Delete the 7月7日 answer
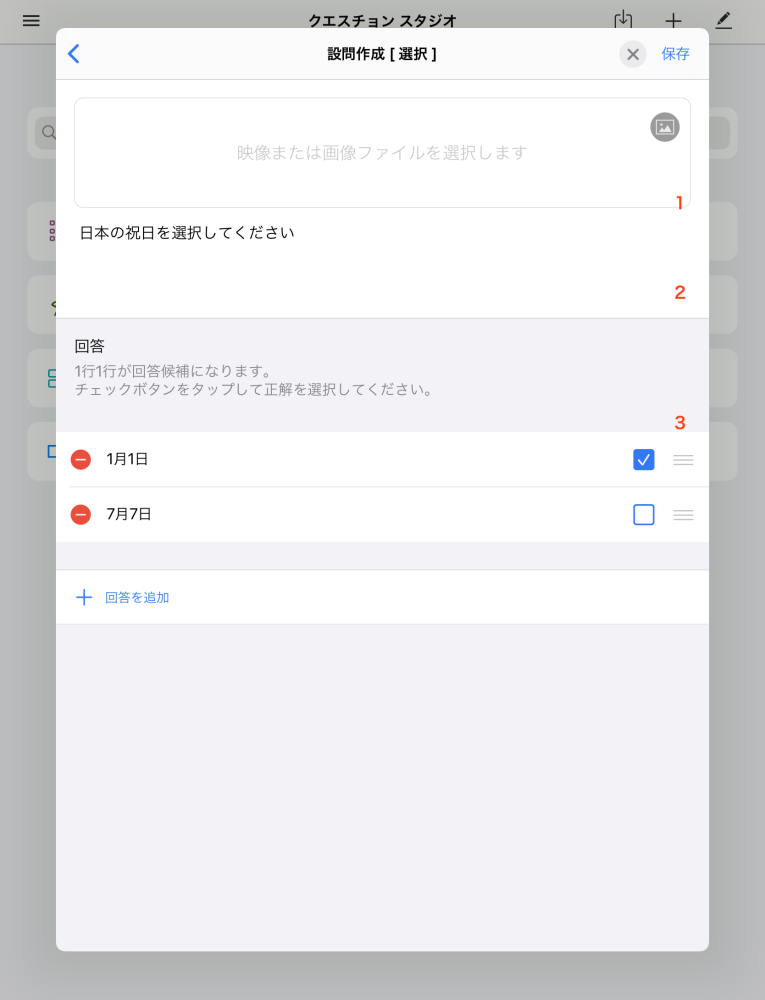The width and height of the screenshot is (765, 1000). pos(81,514)
